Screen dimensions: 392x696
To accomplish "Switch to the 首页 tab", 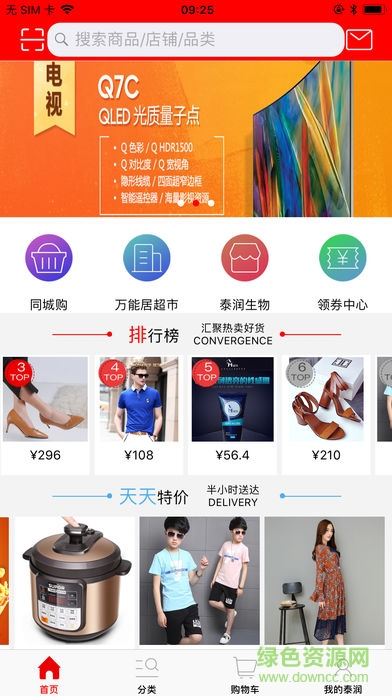I will 49,674.
